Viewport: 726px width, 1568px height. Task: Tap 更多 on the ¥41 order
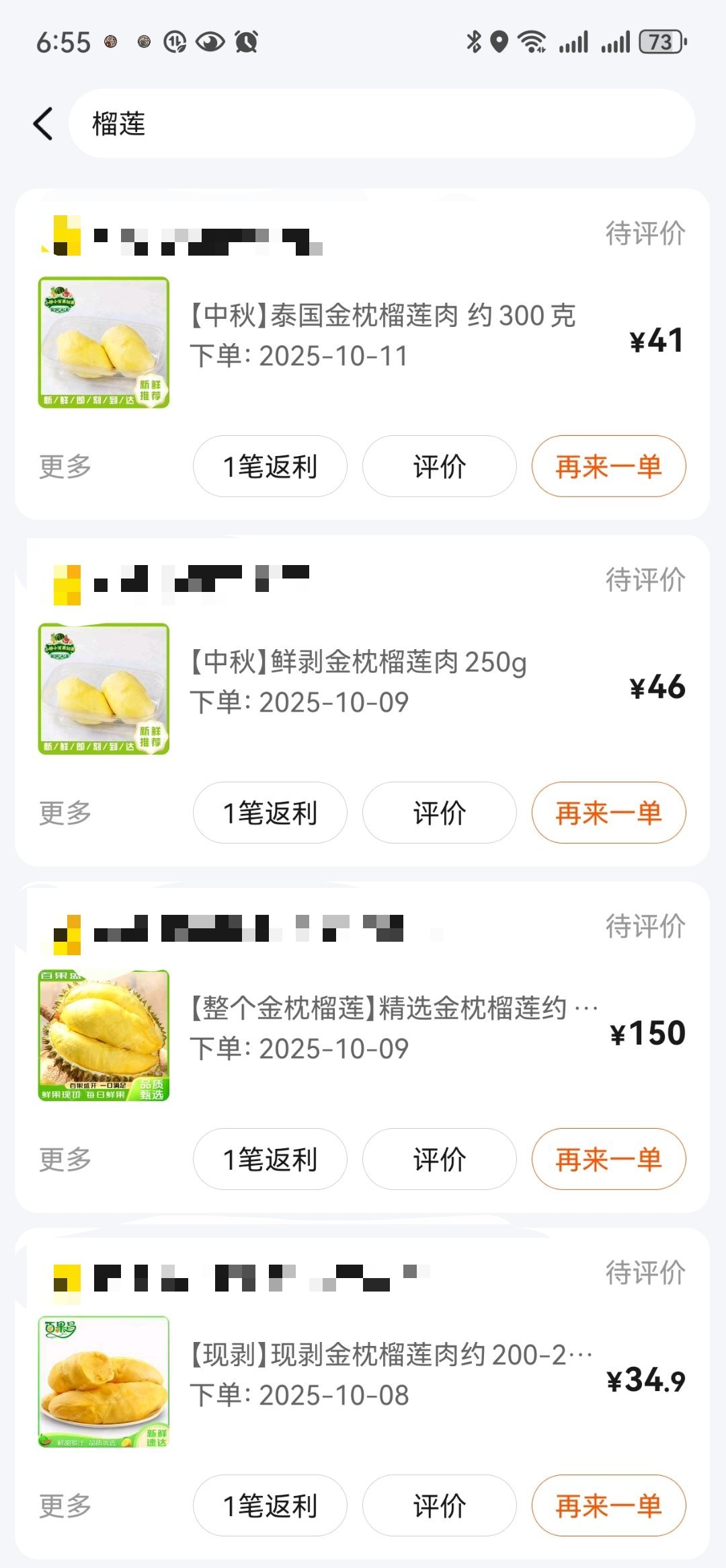(65, 466)
